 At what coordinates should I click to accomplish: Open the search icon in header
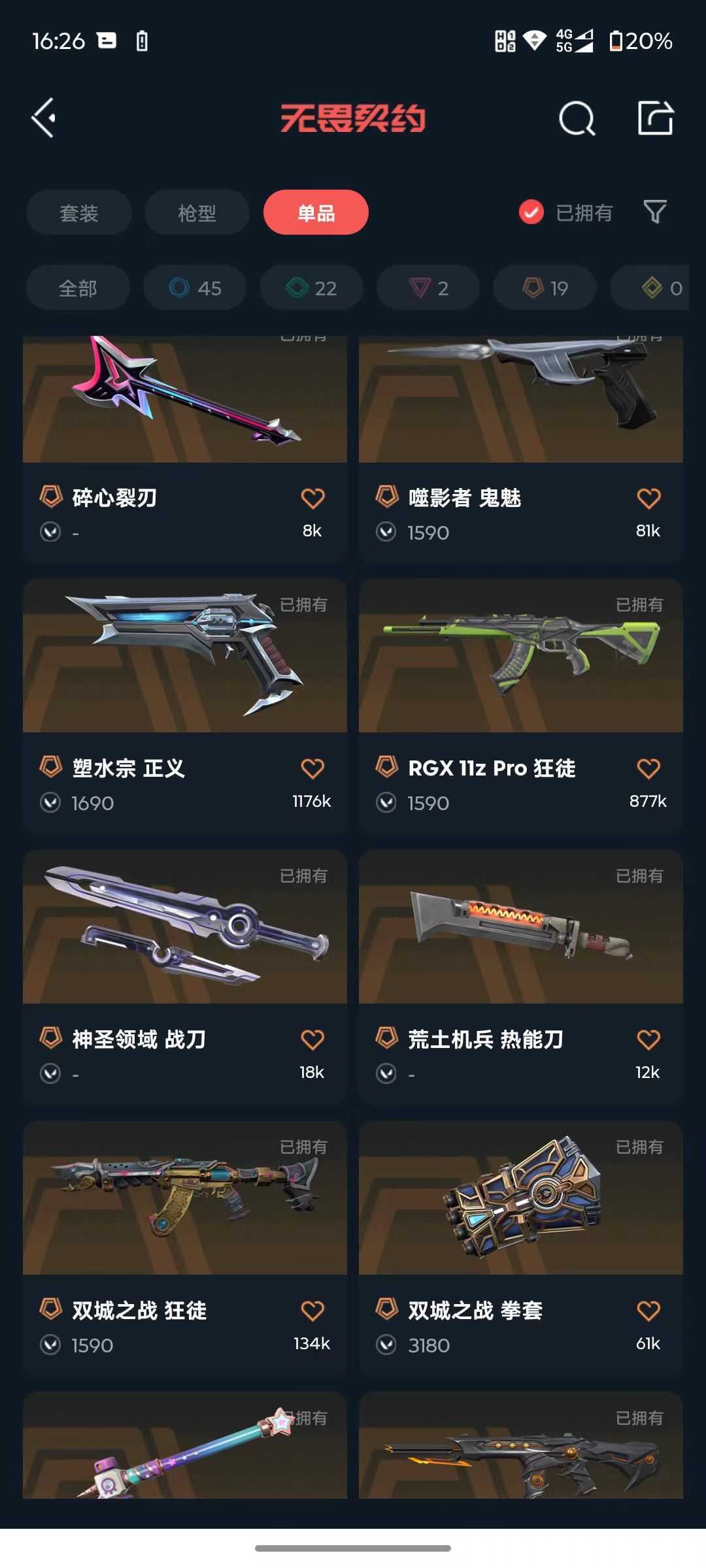(x=577, y=119)
